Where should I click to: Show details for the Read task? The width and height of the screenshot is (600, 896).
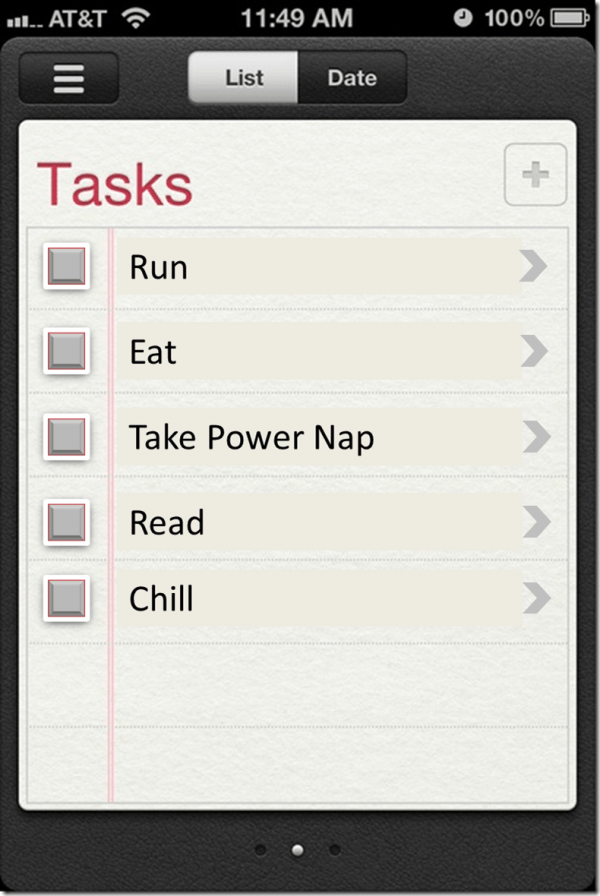pos(535,522)
